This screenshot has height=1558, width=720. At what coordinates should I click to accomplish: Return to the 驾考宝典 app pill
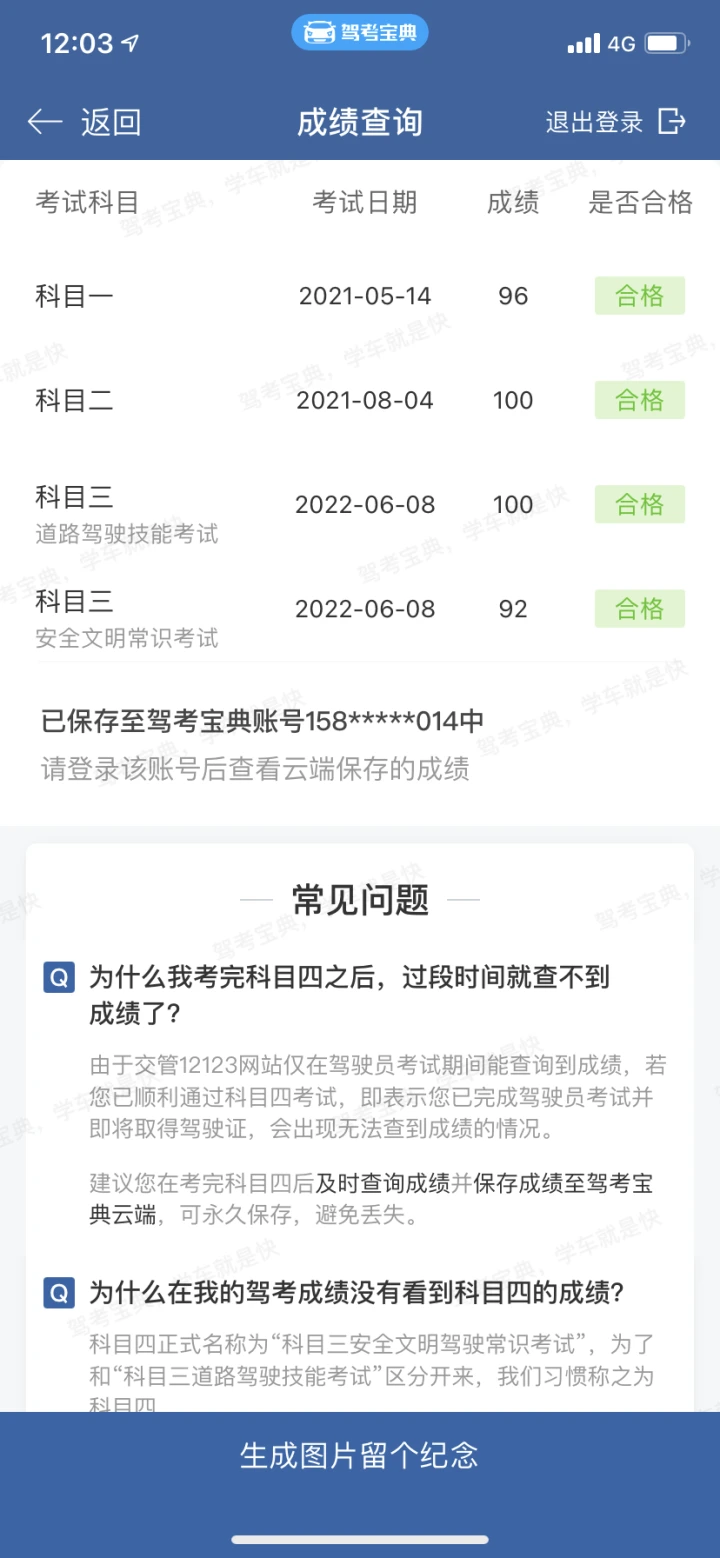click(360, 33)
